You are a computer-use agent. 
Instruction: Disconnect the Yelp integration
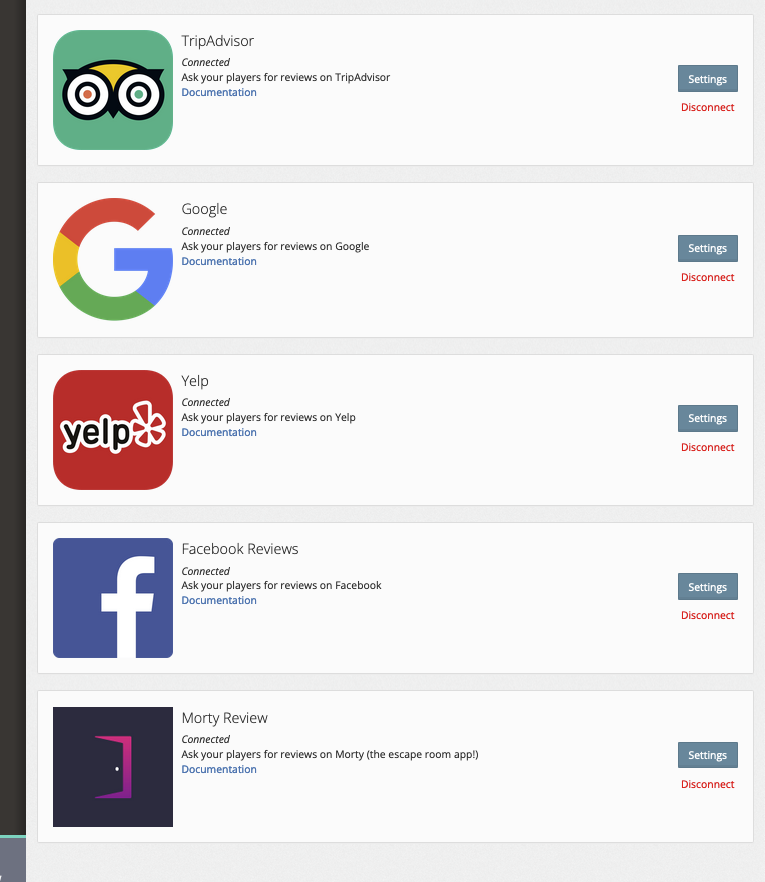pos(708,447)
